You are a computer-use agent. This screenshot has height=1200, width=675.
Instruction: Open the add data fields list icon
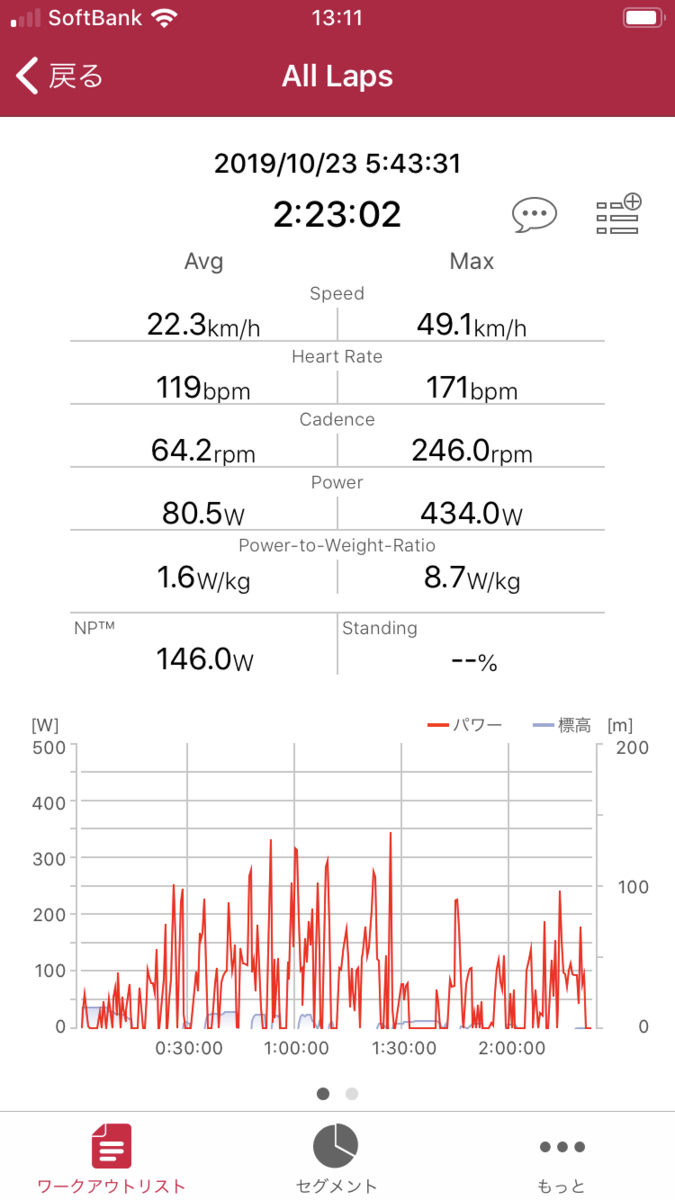(x=618, y=214)
